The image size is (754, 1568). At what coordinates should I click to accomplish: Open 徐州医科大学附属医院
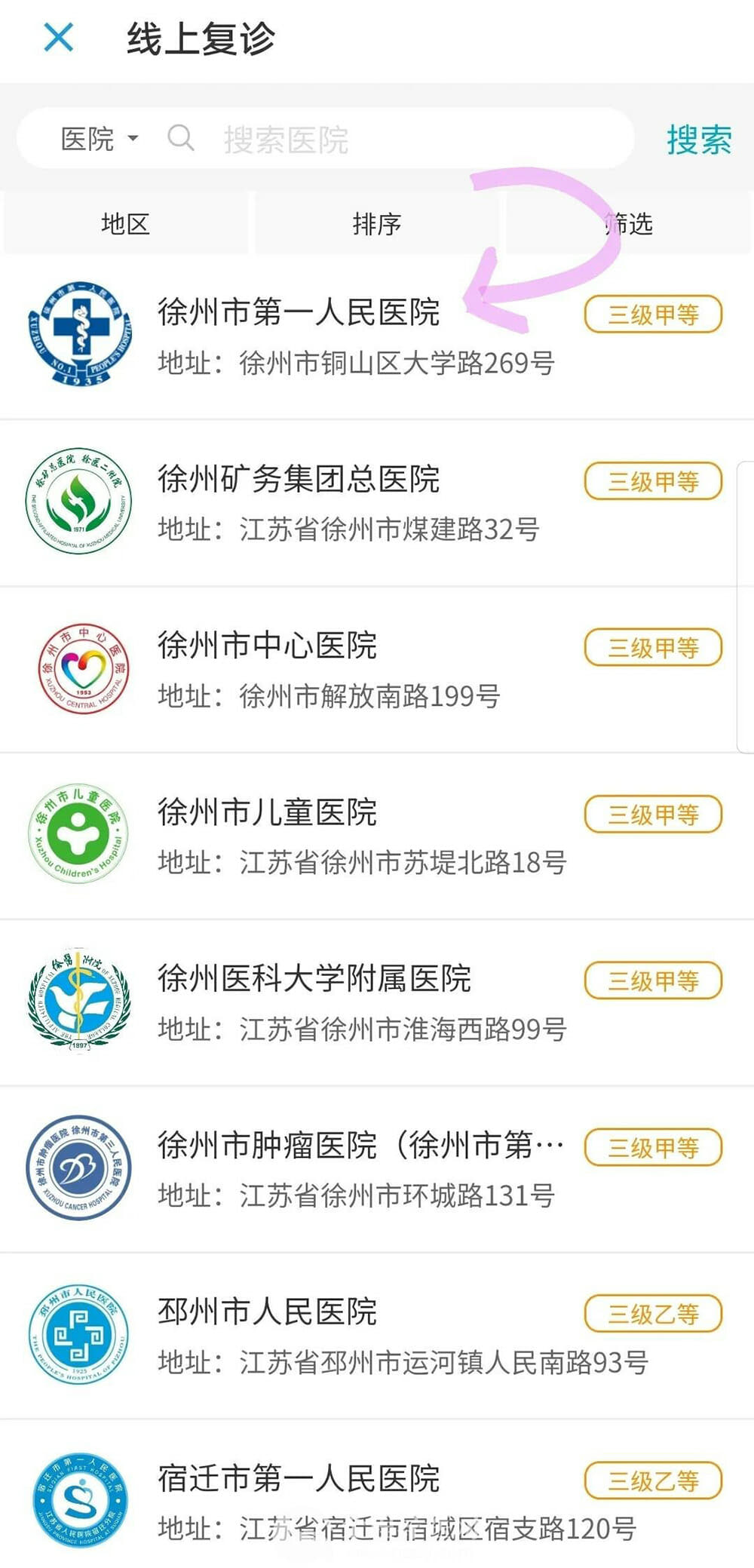point(377,1003)
